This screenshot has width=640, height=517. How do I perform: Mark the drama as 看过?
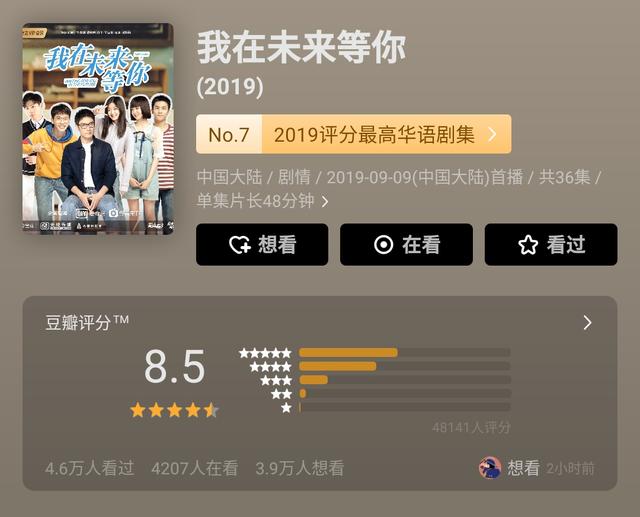(x=551, y=245)
